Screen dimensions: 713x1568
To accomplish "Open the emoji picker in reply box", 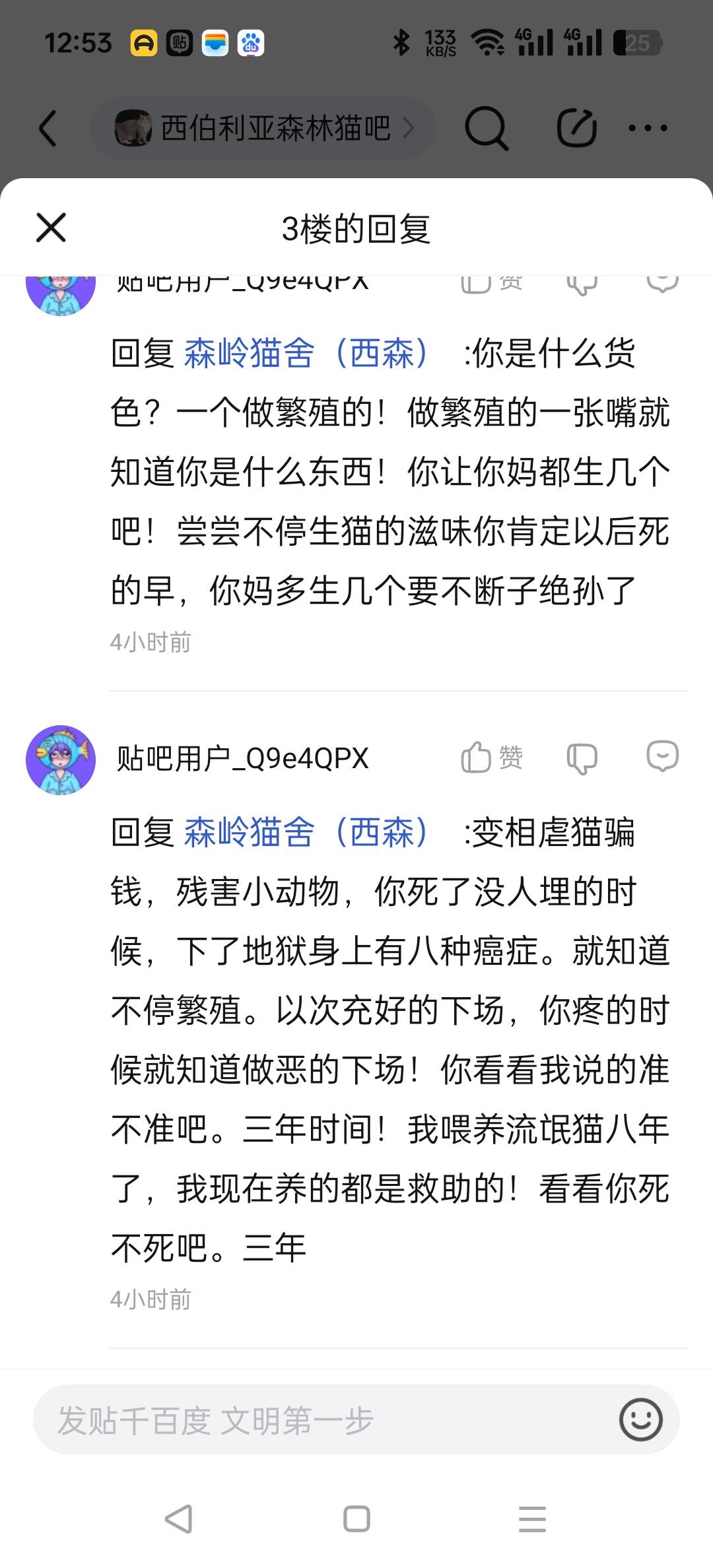I will click(640, 1420).
